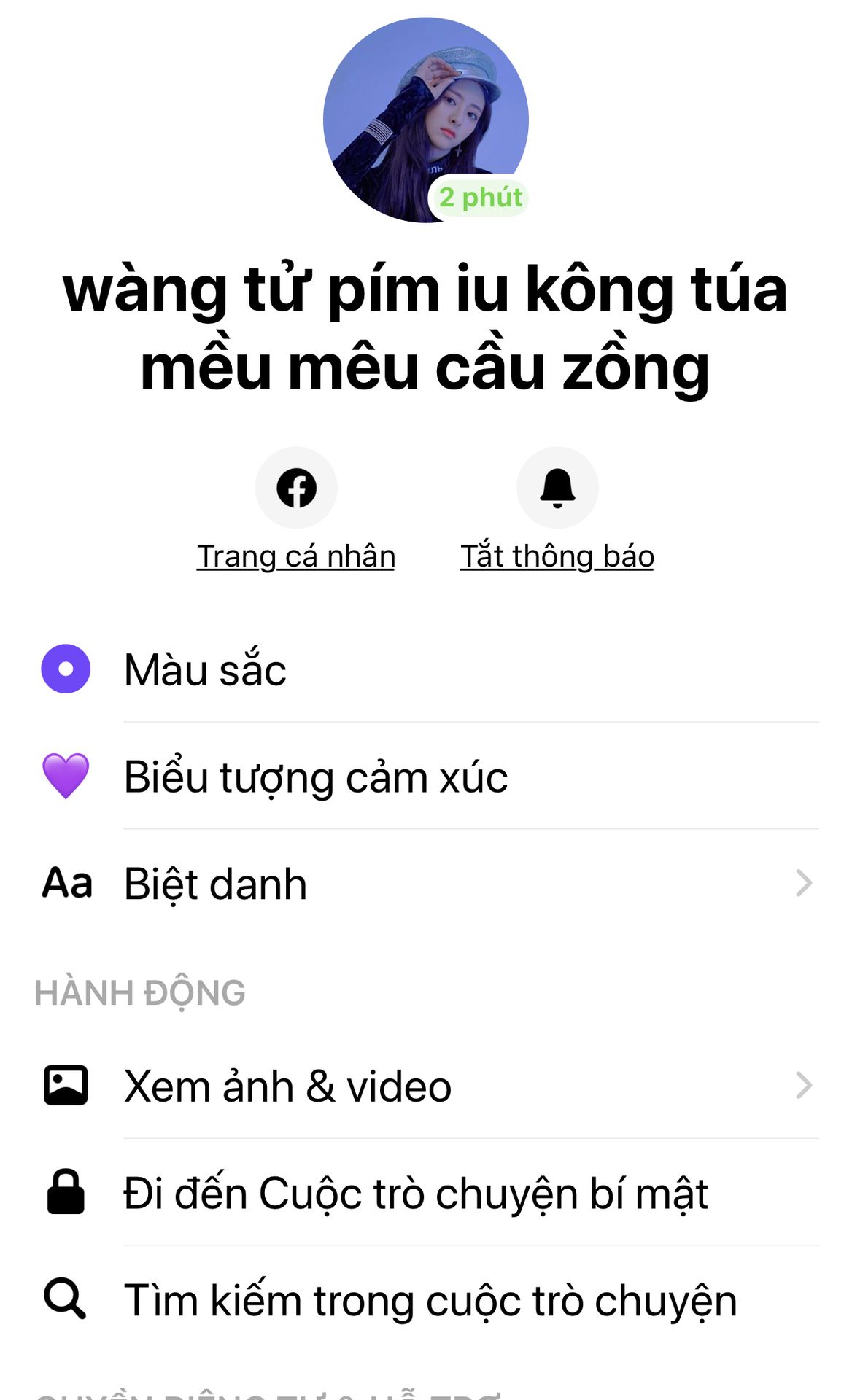Viewport: 852px width, 1400px height.
Task: Change the Biểu tượng cảm xúc emoji
Action: point(426,776)
